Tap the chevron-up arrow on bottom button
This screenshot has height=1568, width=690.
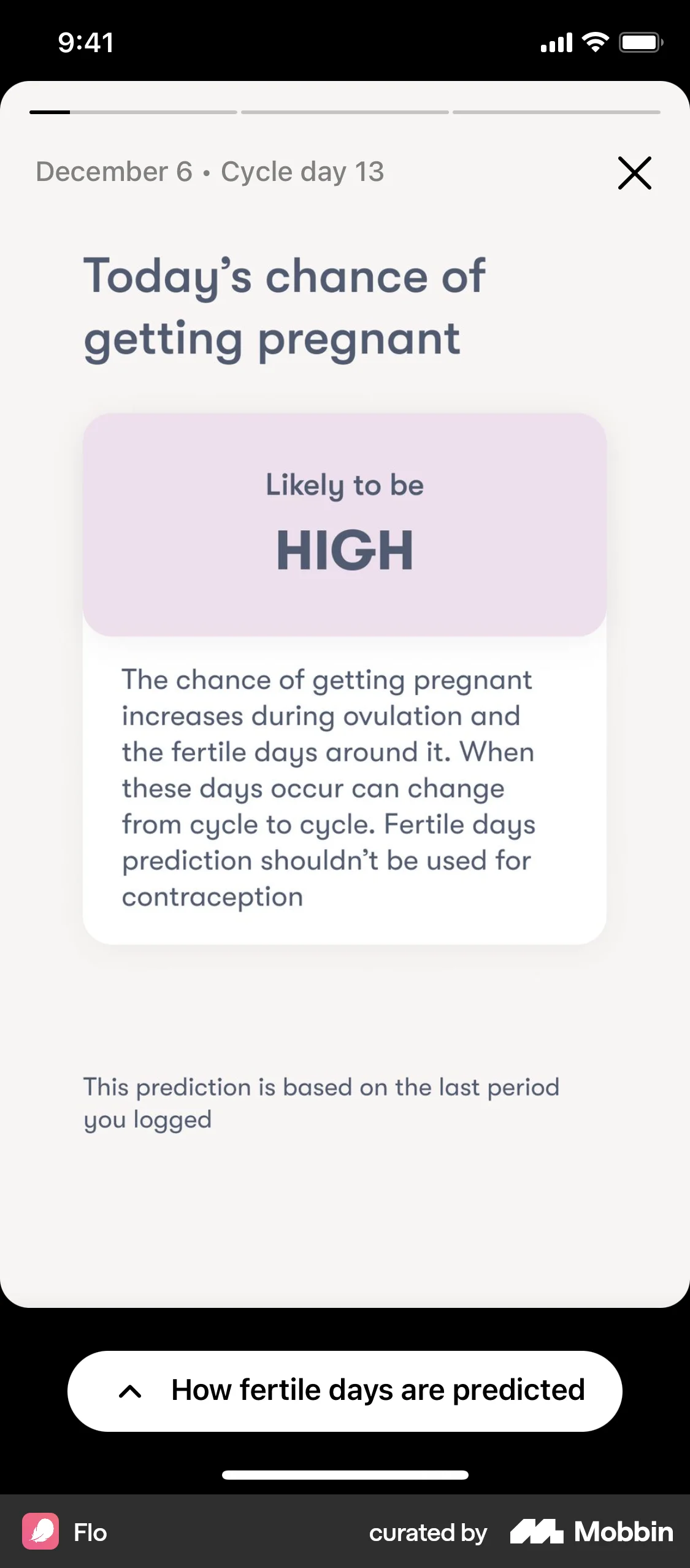(131, 1391)
